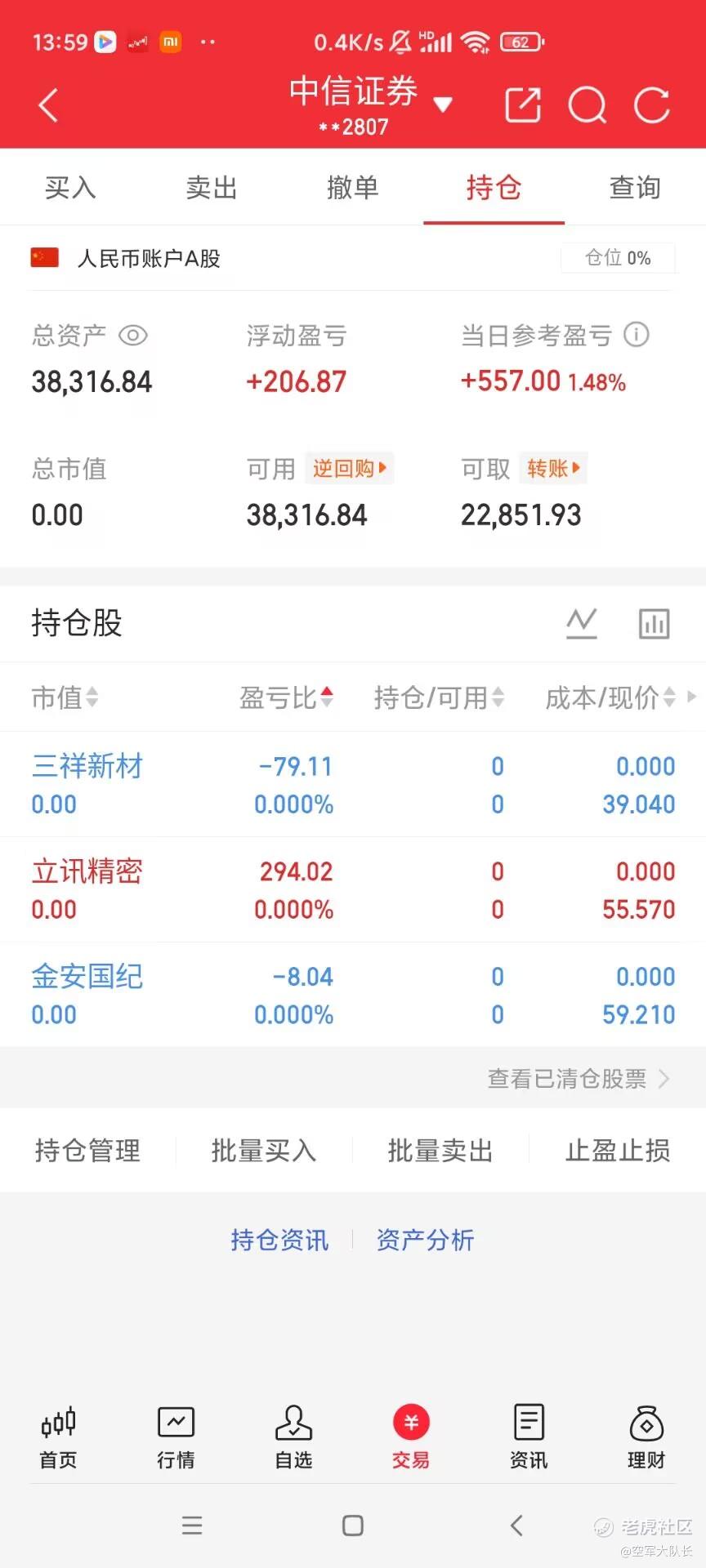This screenshot has height=1568, width=706.
Task: Share the holdings page
Action: [x=523, y=105]
